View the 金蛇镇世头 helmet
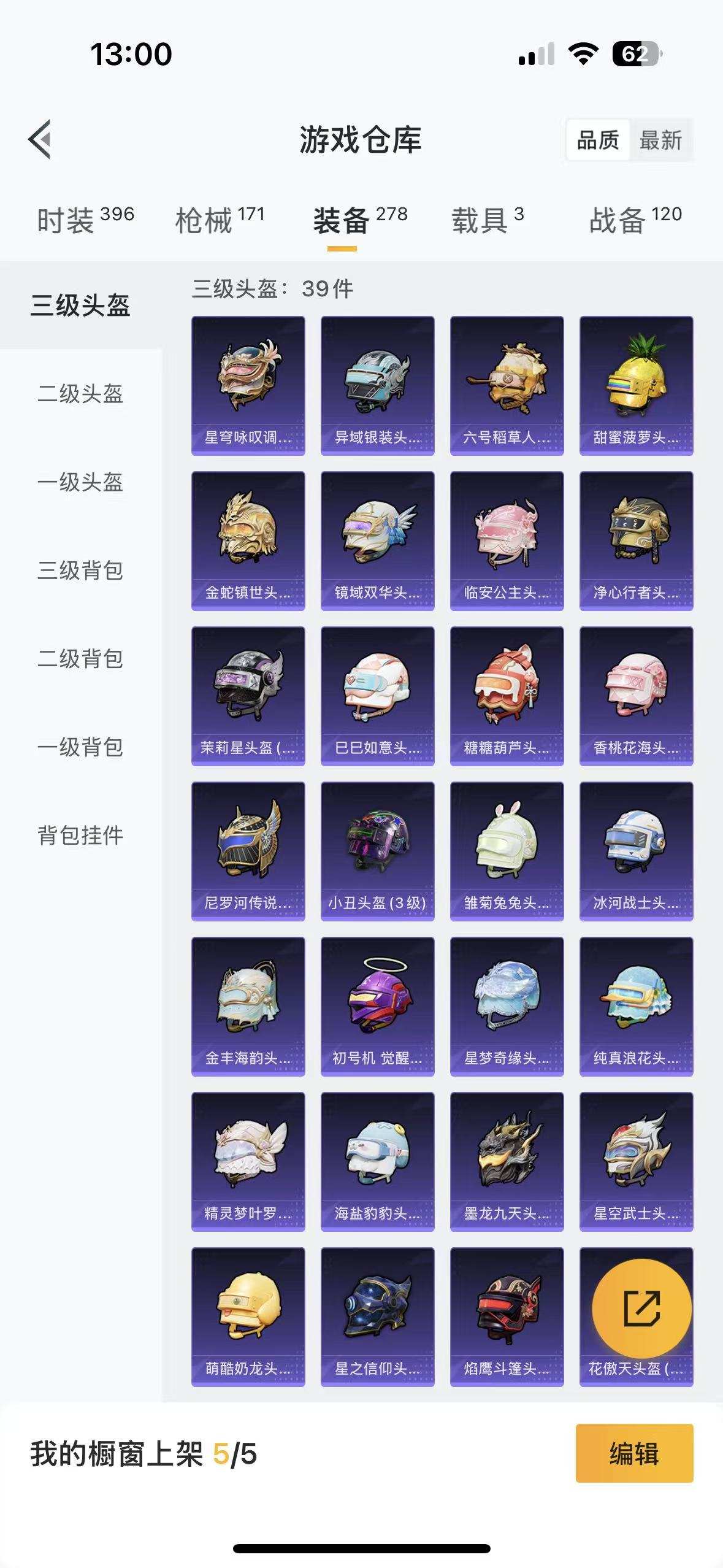The image size is (723, 1568). (x=248, y=540)
